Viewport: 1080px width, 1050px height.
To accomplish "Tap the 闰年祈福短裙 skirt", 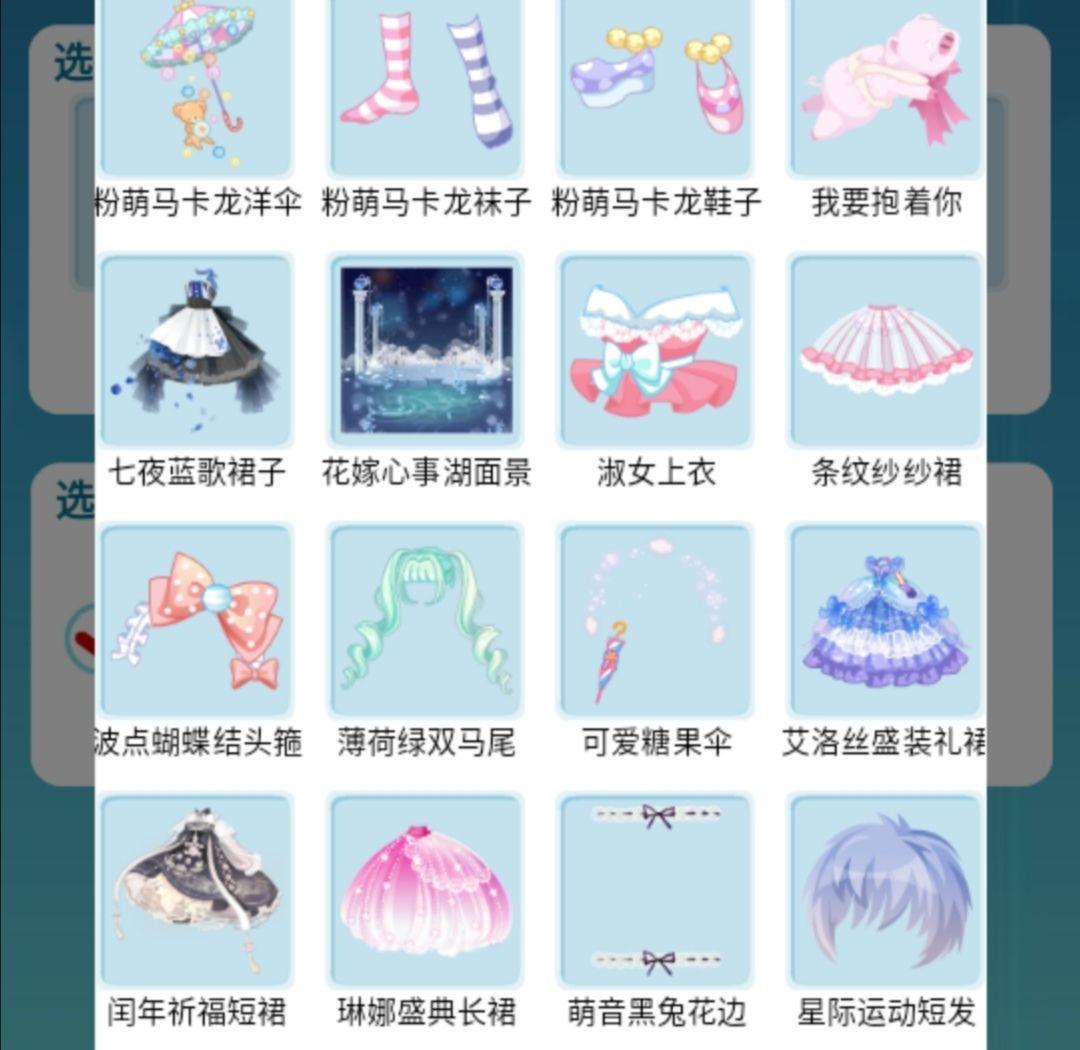I will 197,890.
